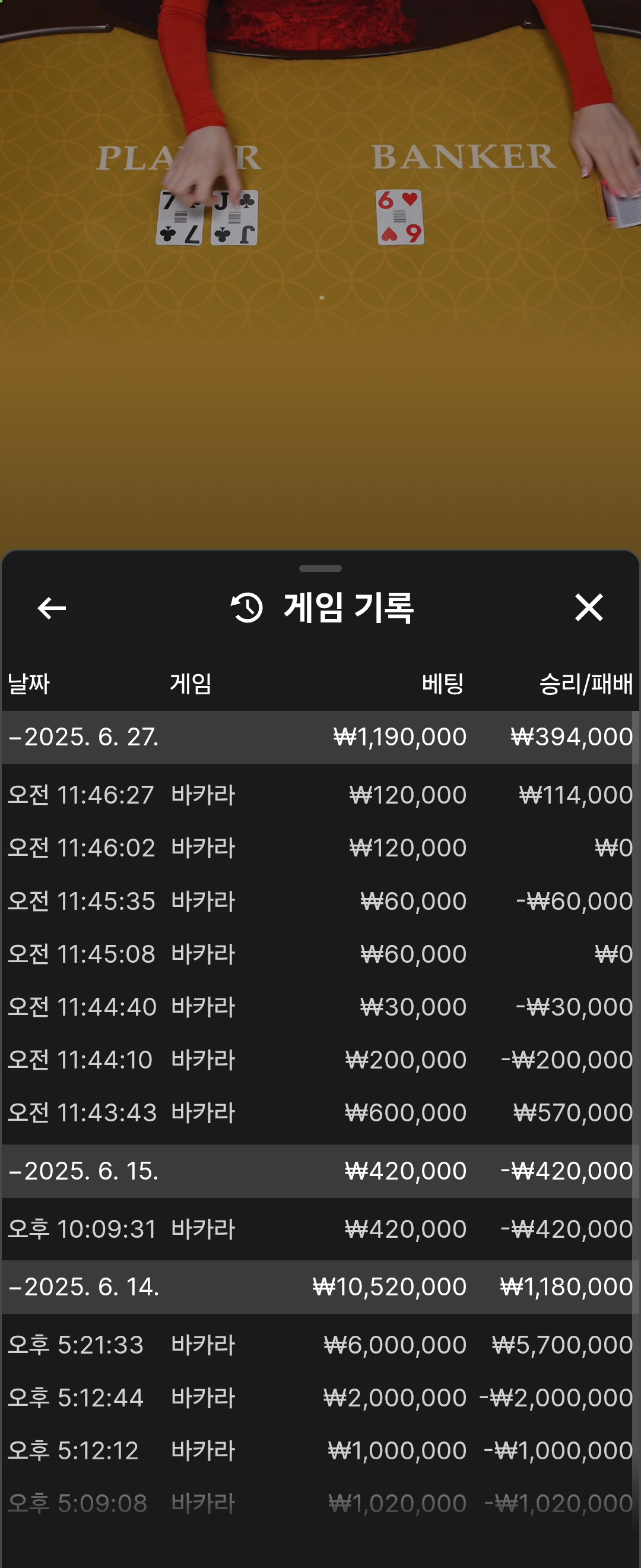The width and height of the screenshot is (641, 1568).
Task: Go back with the arrow in 게임 기록
Action: (x=52, y=608)
